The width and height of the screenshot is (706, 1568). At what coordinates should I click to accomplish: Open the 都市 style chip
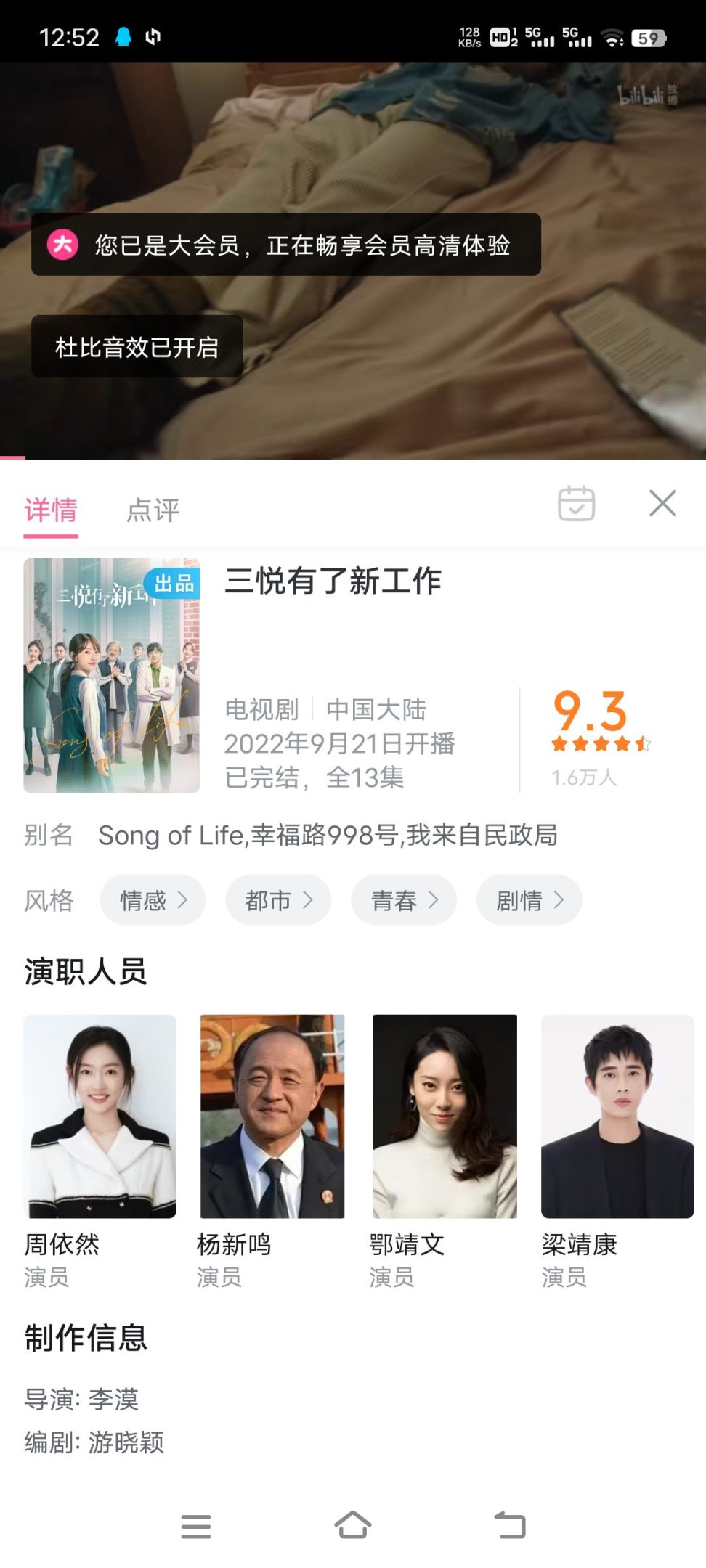(278, 900)
